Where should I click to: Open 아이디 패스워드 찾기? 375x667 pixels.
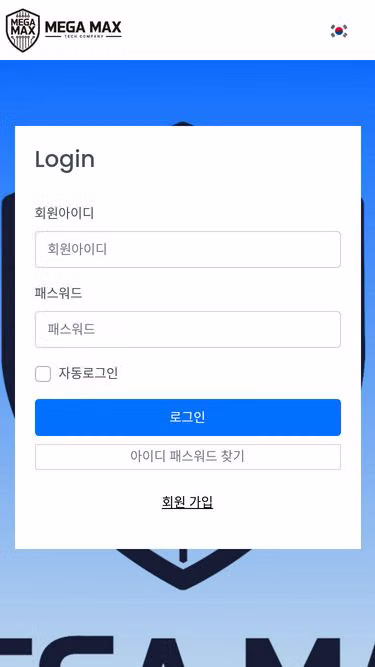pyautogui.click(x=188, y=457)
